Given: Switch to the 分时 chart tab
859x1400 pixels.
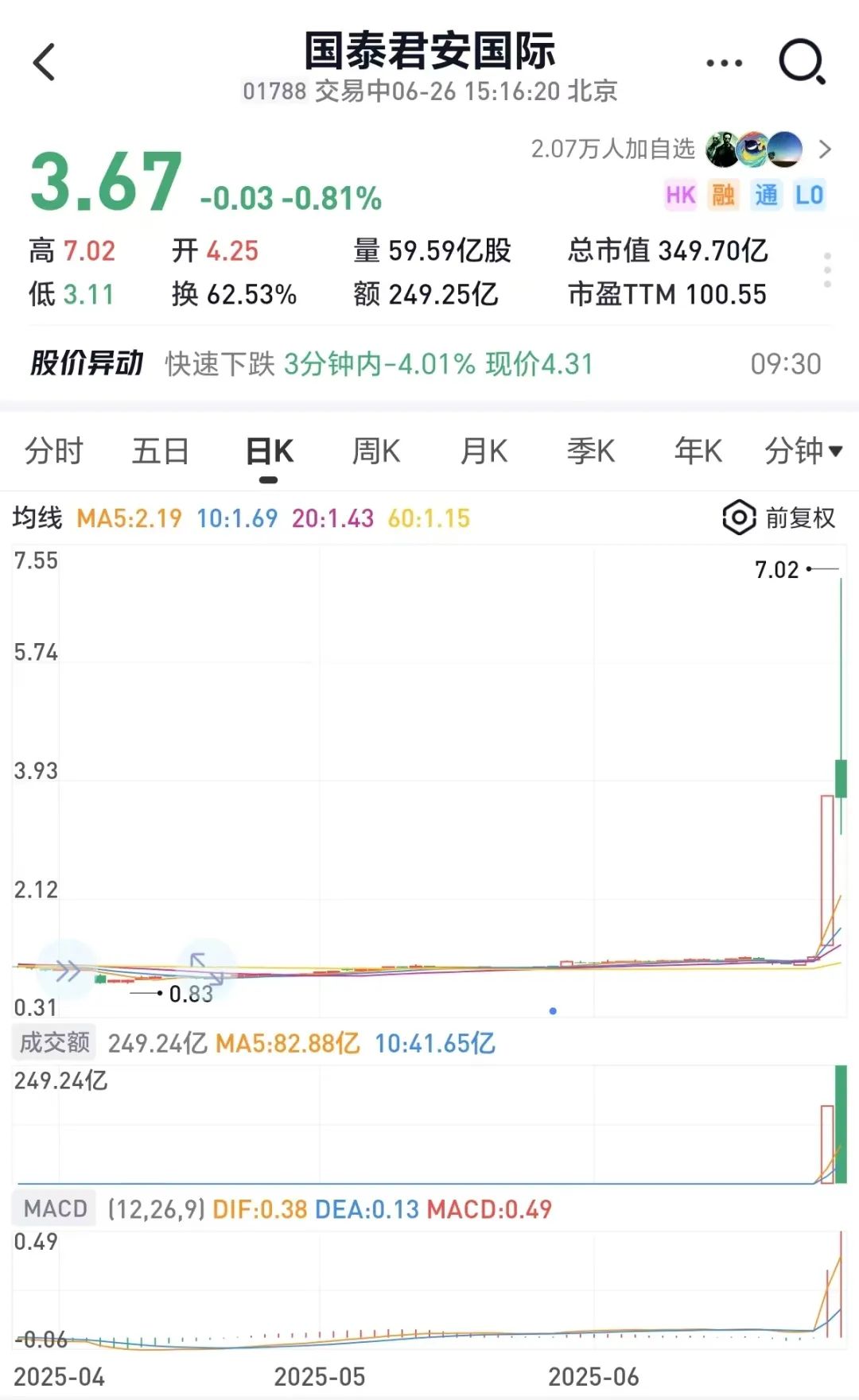Looking at the screenshot, I should pos(54,451).
